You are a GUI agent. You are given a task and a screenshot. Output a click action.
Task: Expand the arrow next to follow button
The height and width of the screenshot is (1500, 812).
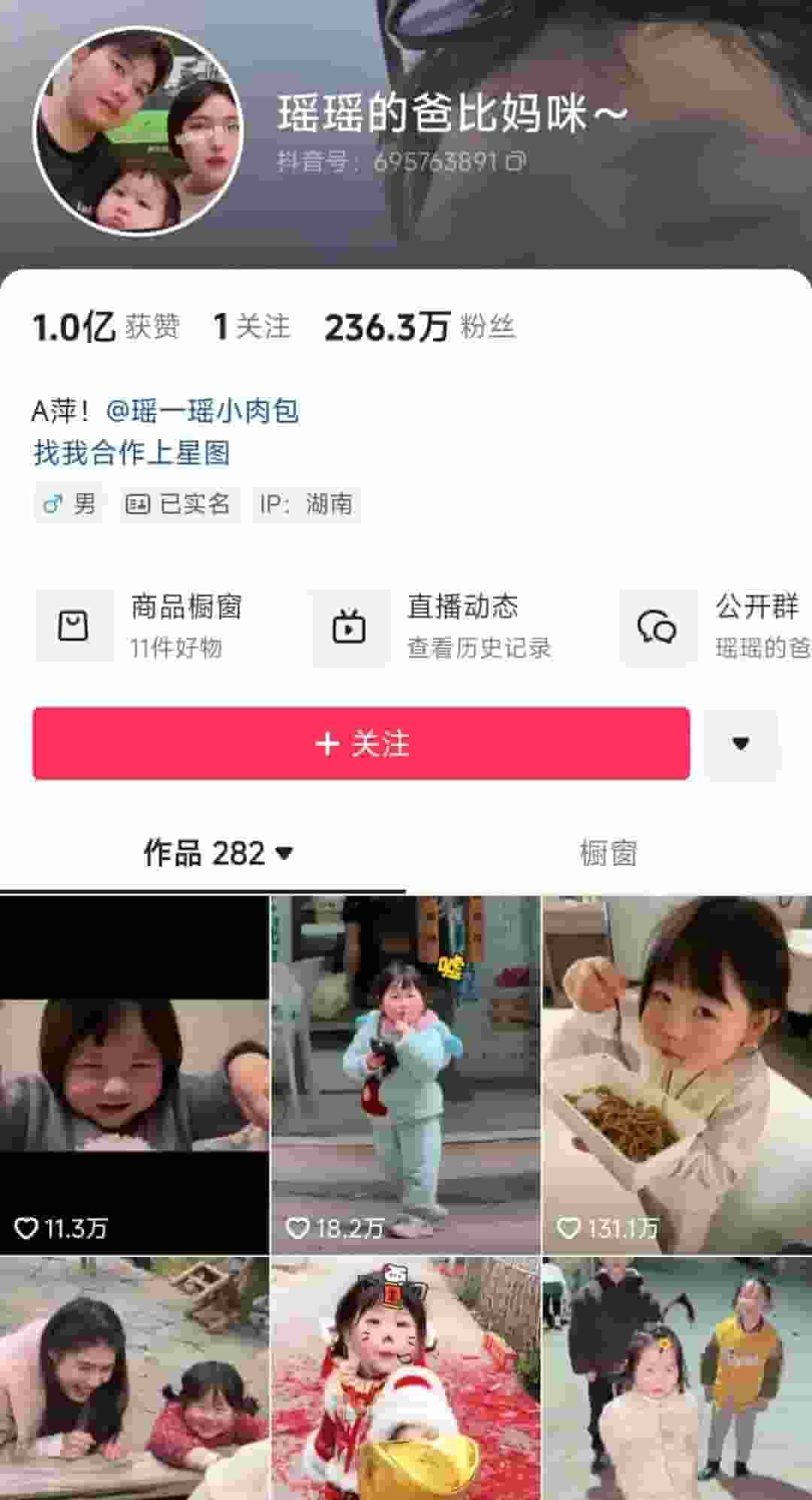(x=741, y=744)
